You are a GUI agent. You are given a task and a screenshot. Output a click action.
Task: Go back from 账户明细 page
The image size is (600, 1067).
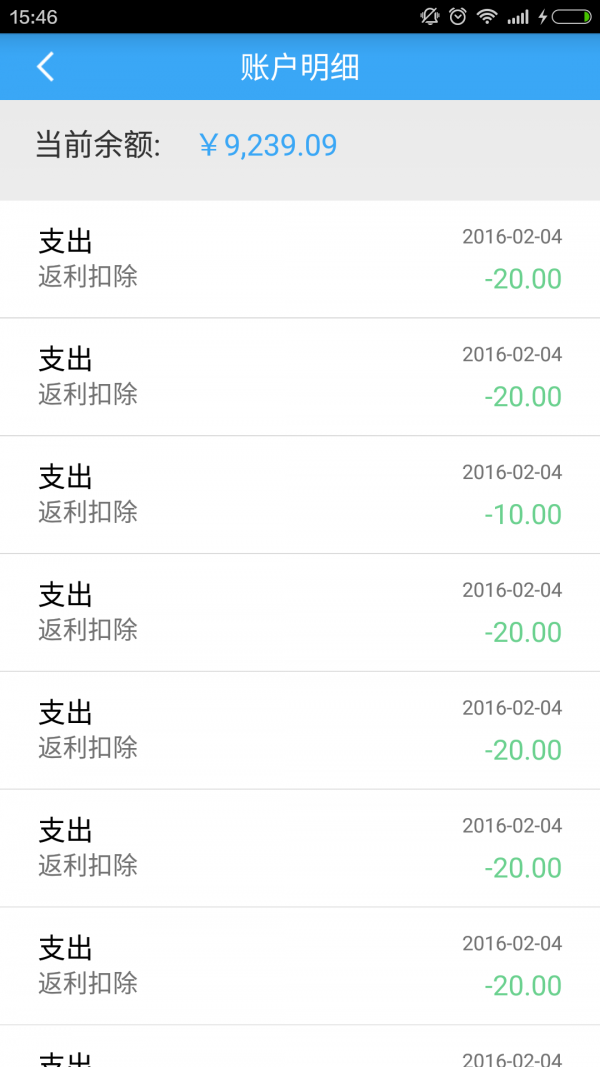[x=45, y=67]
